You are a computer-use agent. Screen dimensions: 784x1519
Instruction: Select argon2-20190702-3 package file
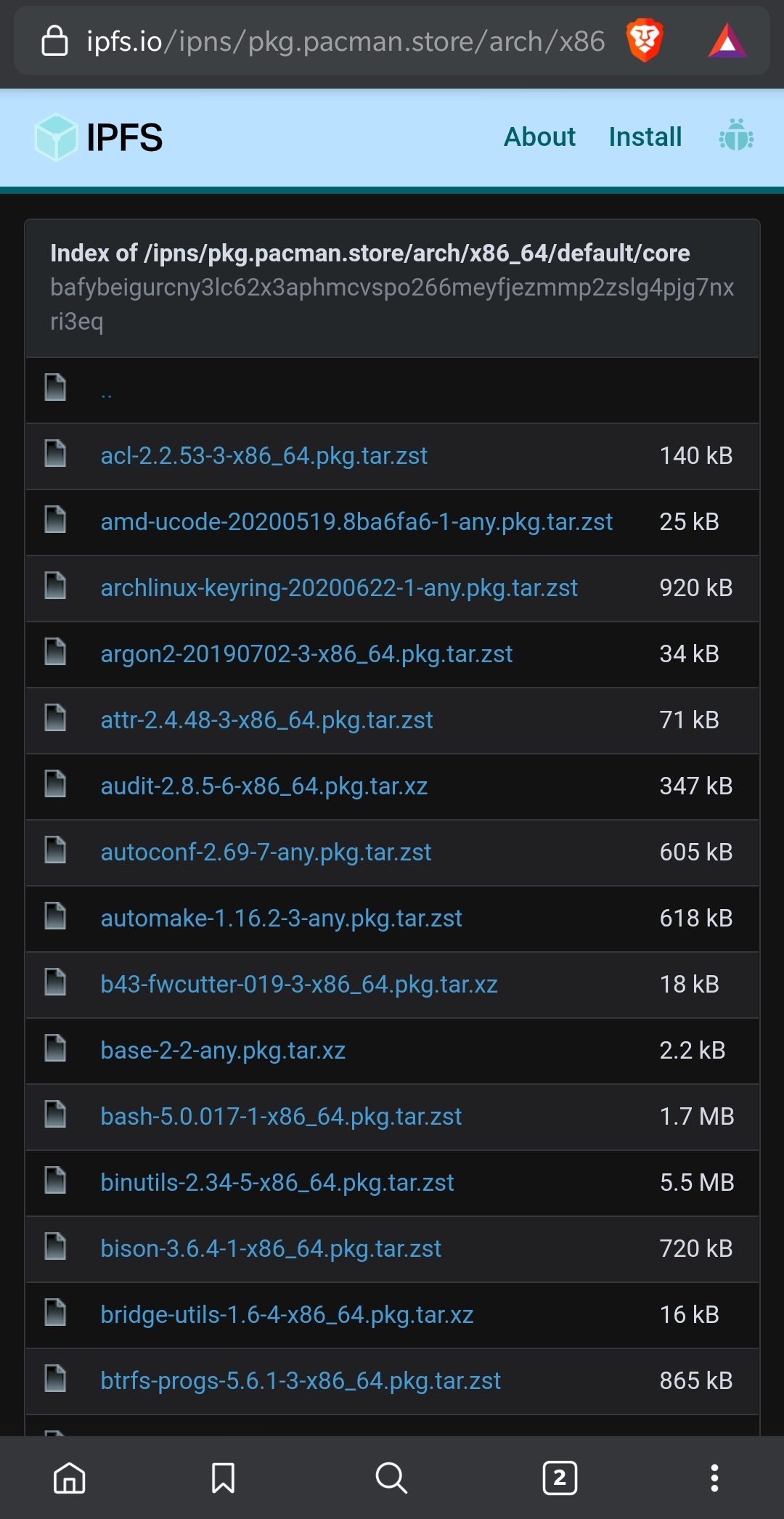[x=306, y=654]
